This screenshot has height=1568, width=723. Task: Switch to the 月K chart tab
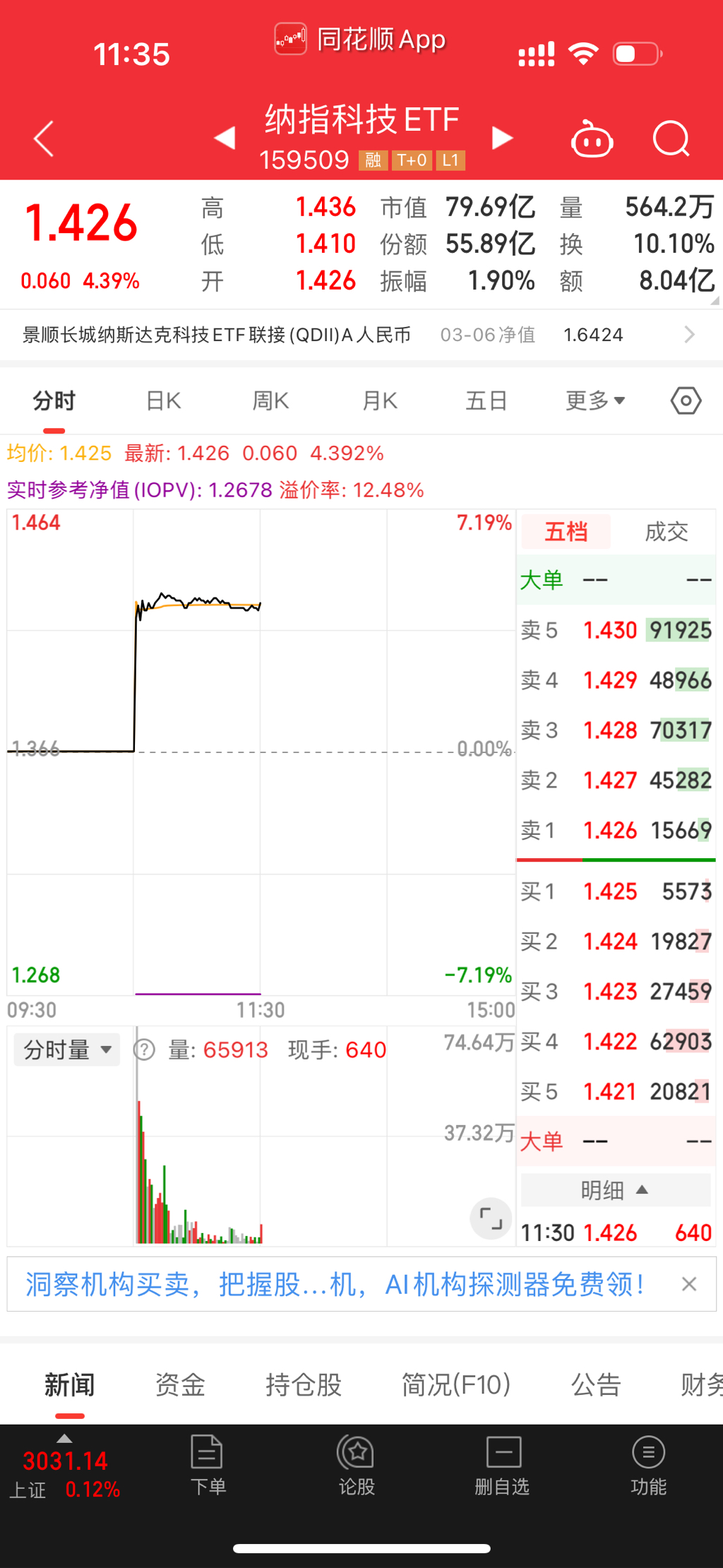coord(380,401)
